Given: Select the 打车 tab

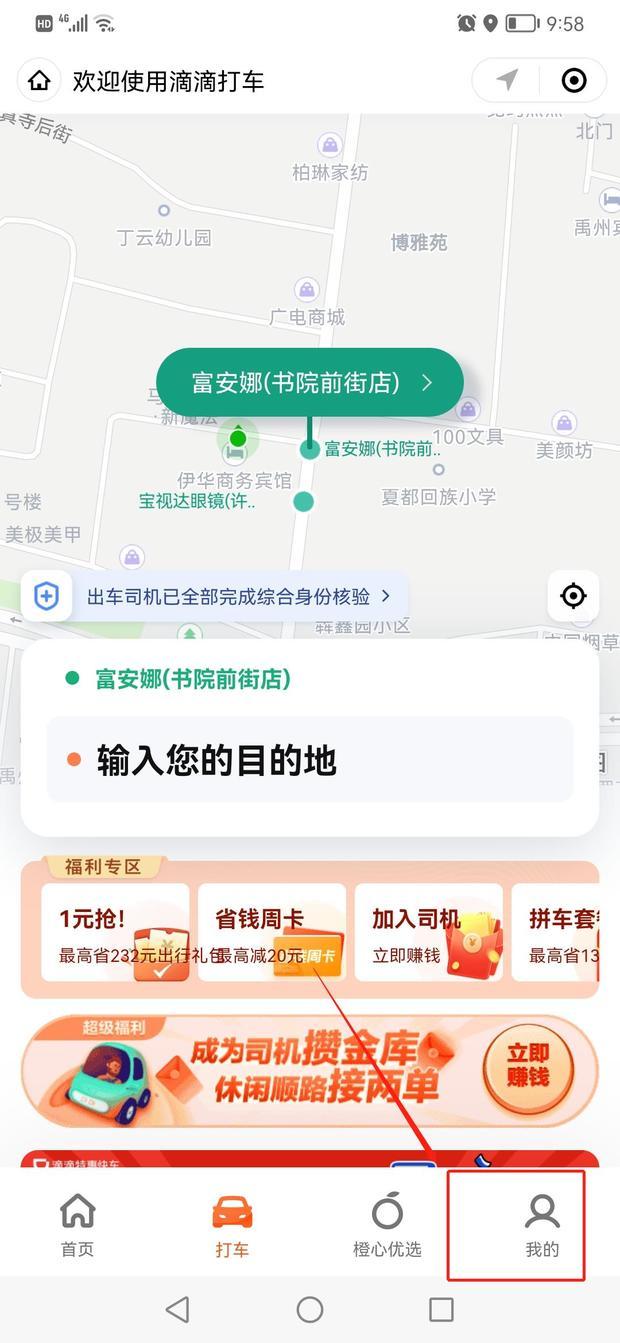Looking at the screenshot, I should coord(232,1225).
